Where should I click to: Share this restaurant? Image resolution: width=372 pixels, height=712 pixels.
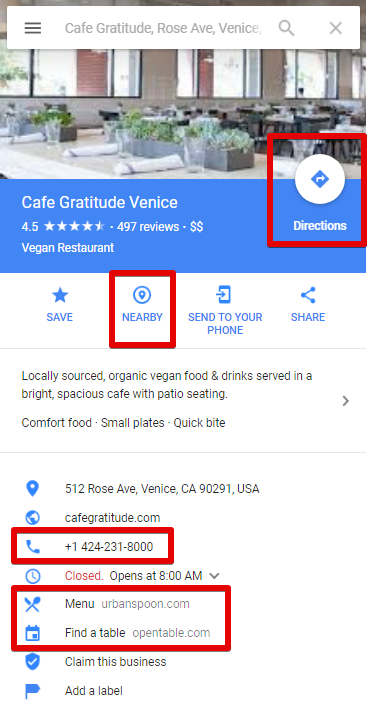[308, 305]
